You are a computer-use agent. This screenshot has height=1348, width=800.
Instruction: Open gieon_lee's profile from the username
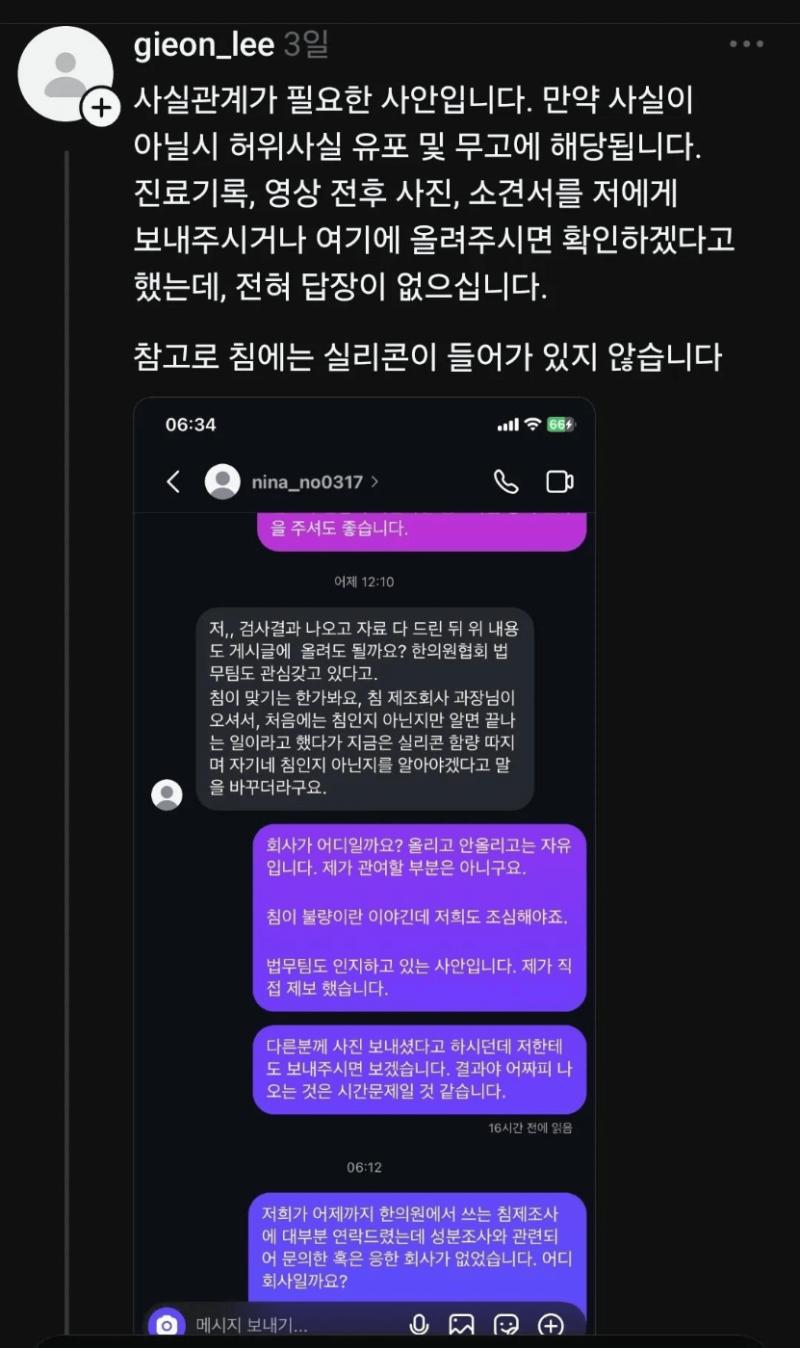204,45
